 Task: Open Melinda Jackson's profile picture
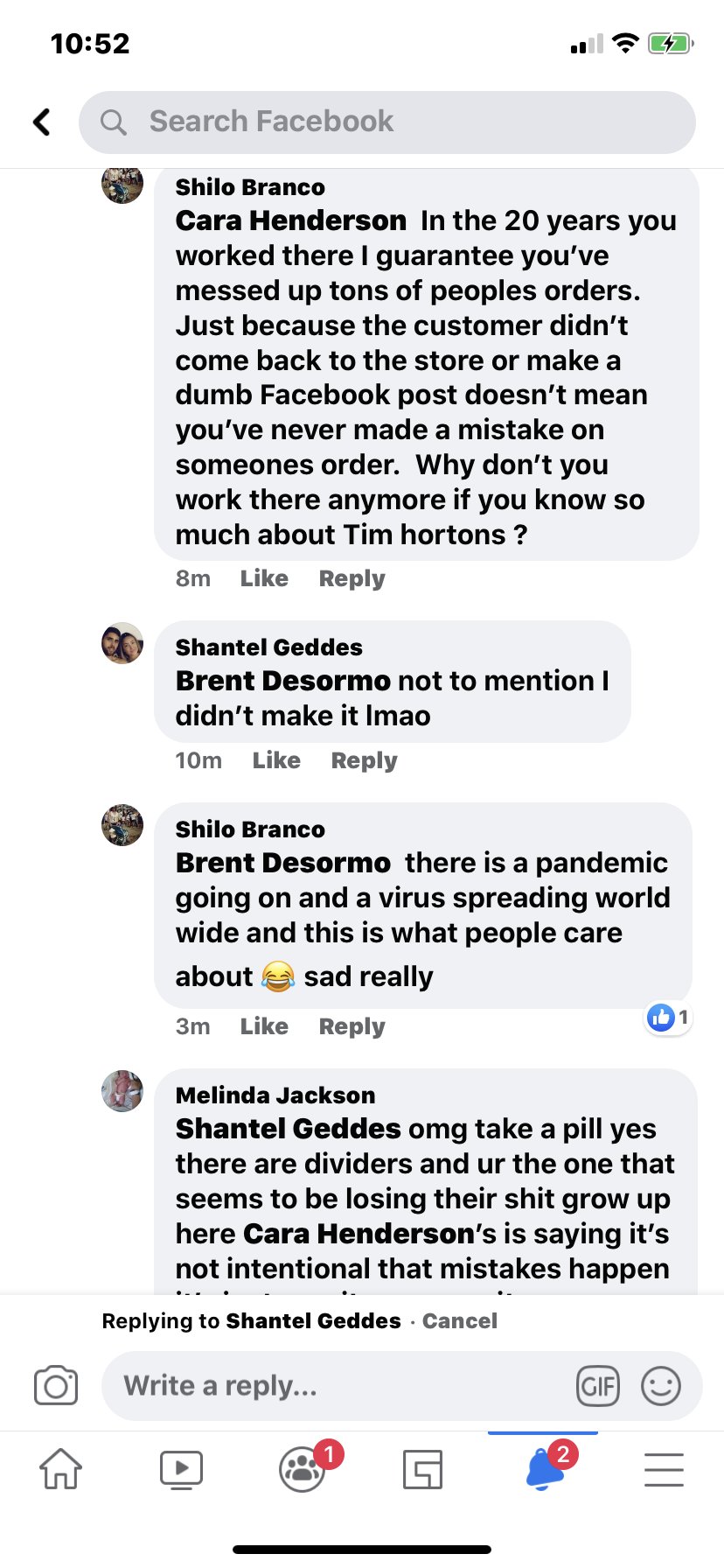122,1091
